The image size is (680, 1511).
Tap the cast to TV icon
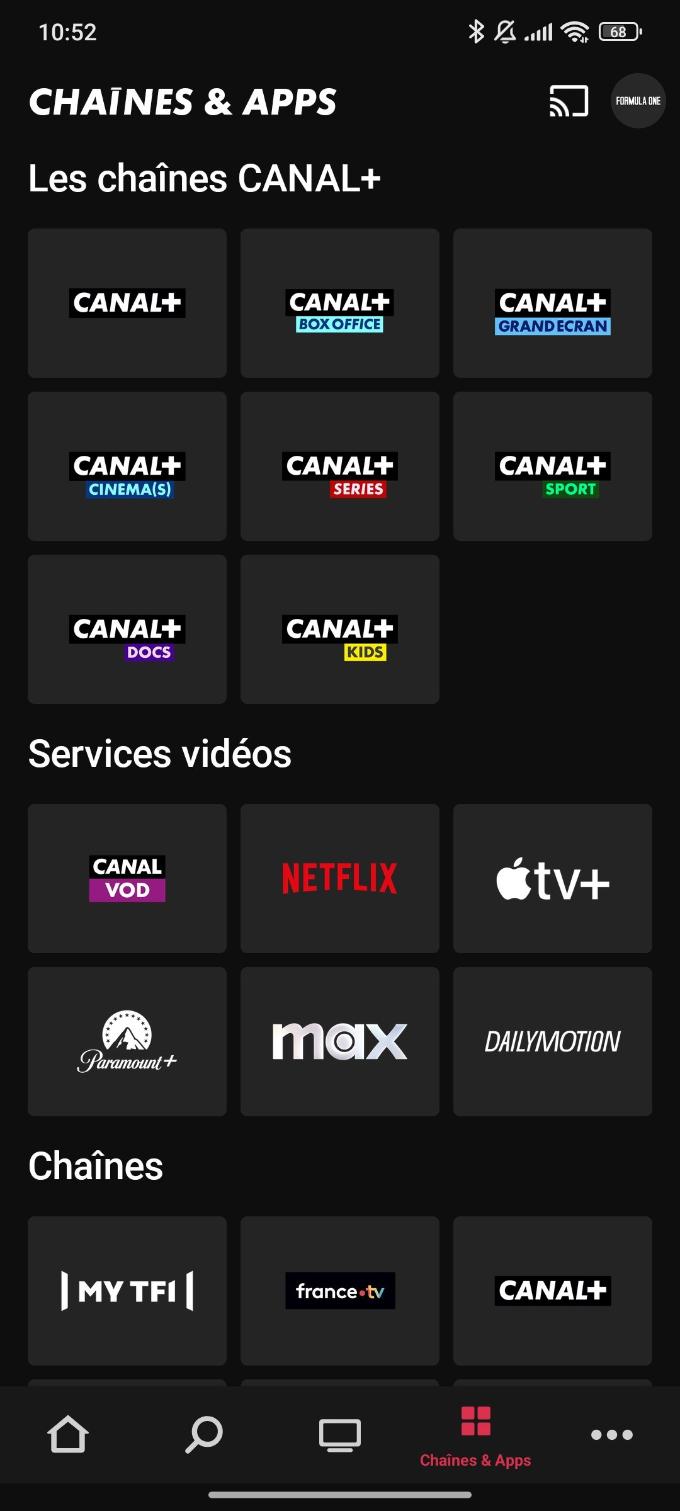click(x=568, y=101)
